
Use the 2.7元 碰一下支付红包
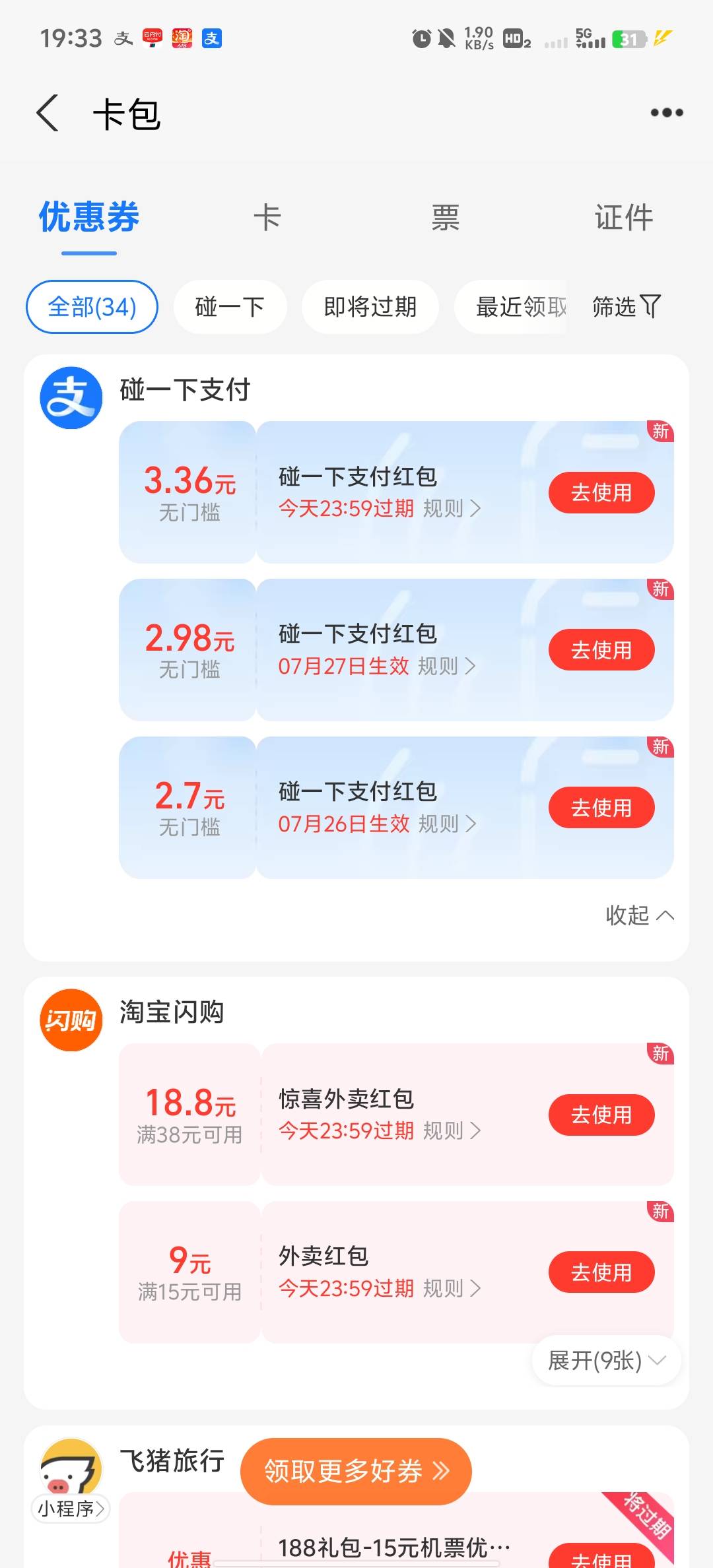[x=601, y=808]
